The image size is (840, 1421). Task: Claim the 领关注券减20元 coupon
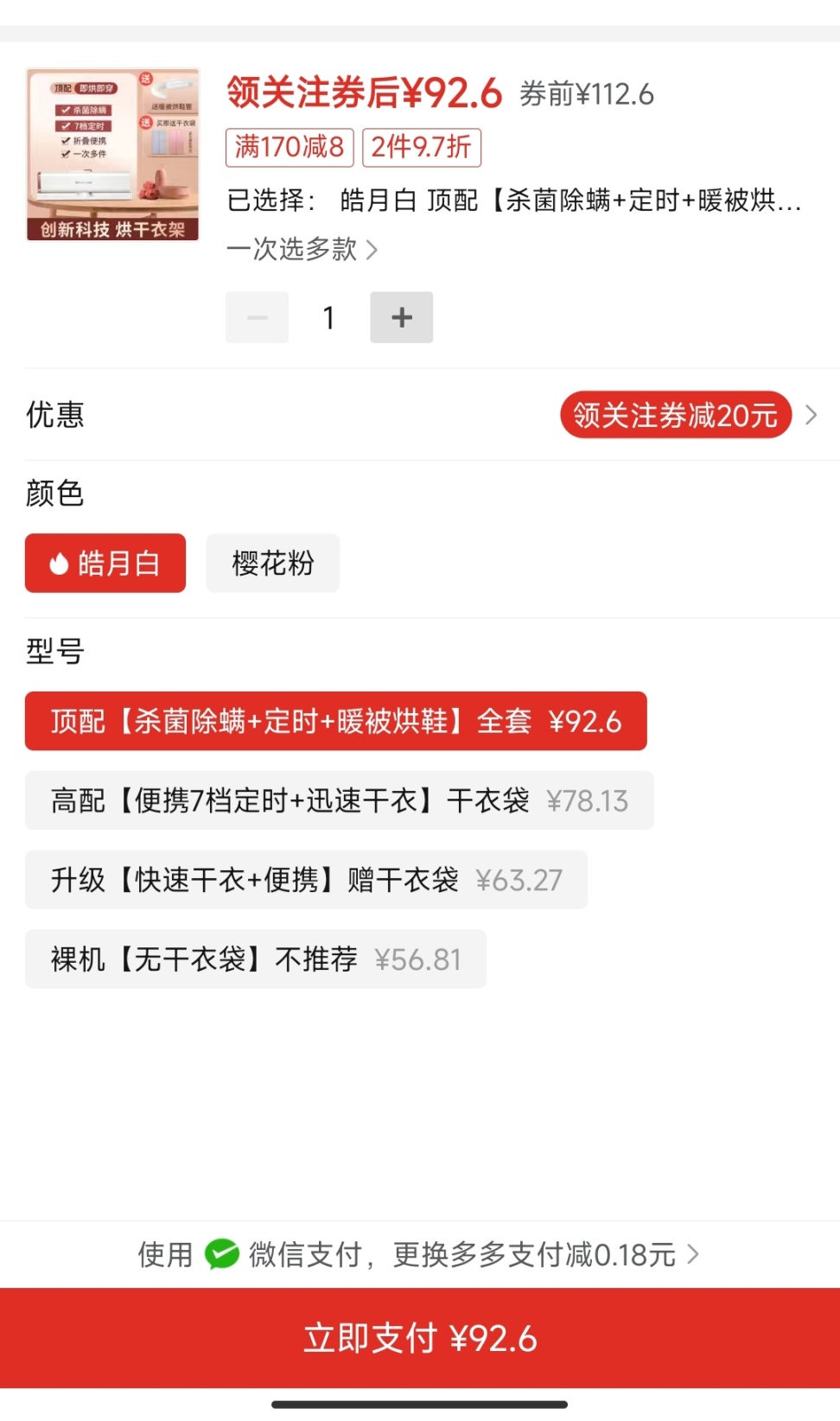(675, 415)
